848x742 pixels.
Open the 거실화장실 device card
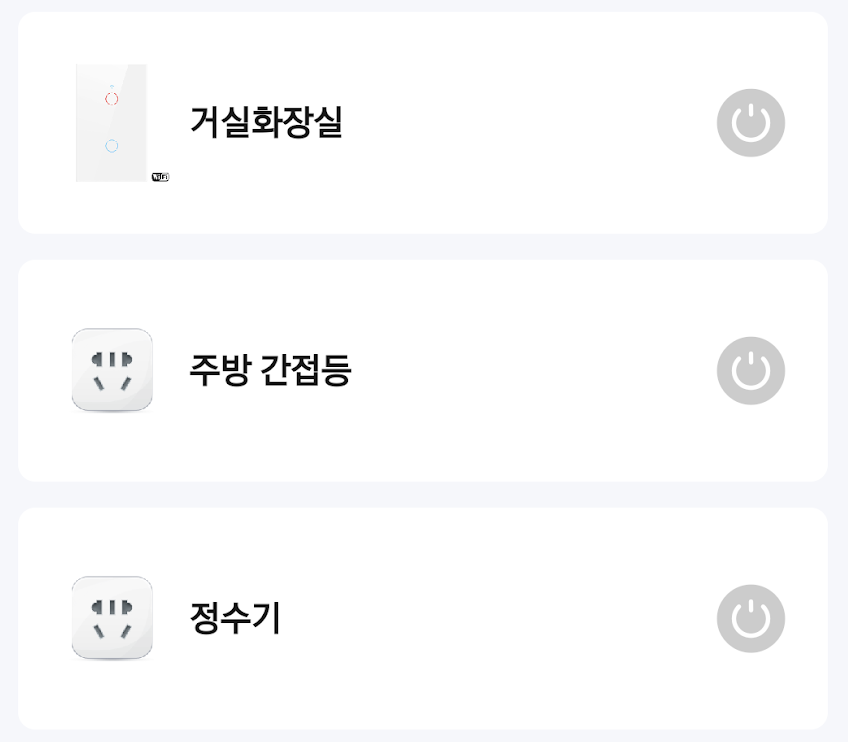423,123
